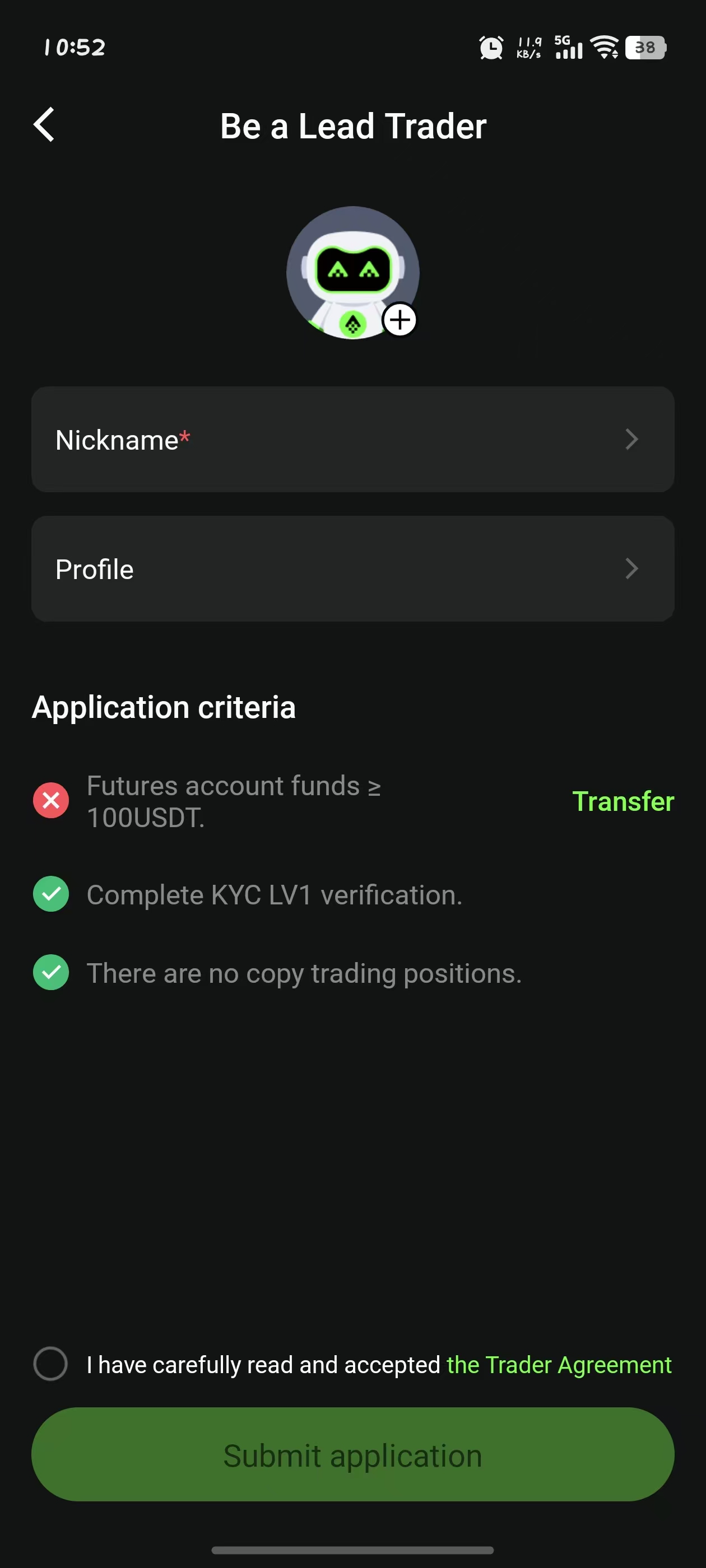The width and height of the screenshot is (706, 1568).
Task: Open the Nickname row
Action: click(x=352, y=440)
